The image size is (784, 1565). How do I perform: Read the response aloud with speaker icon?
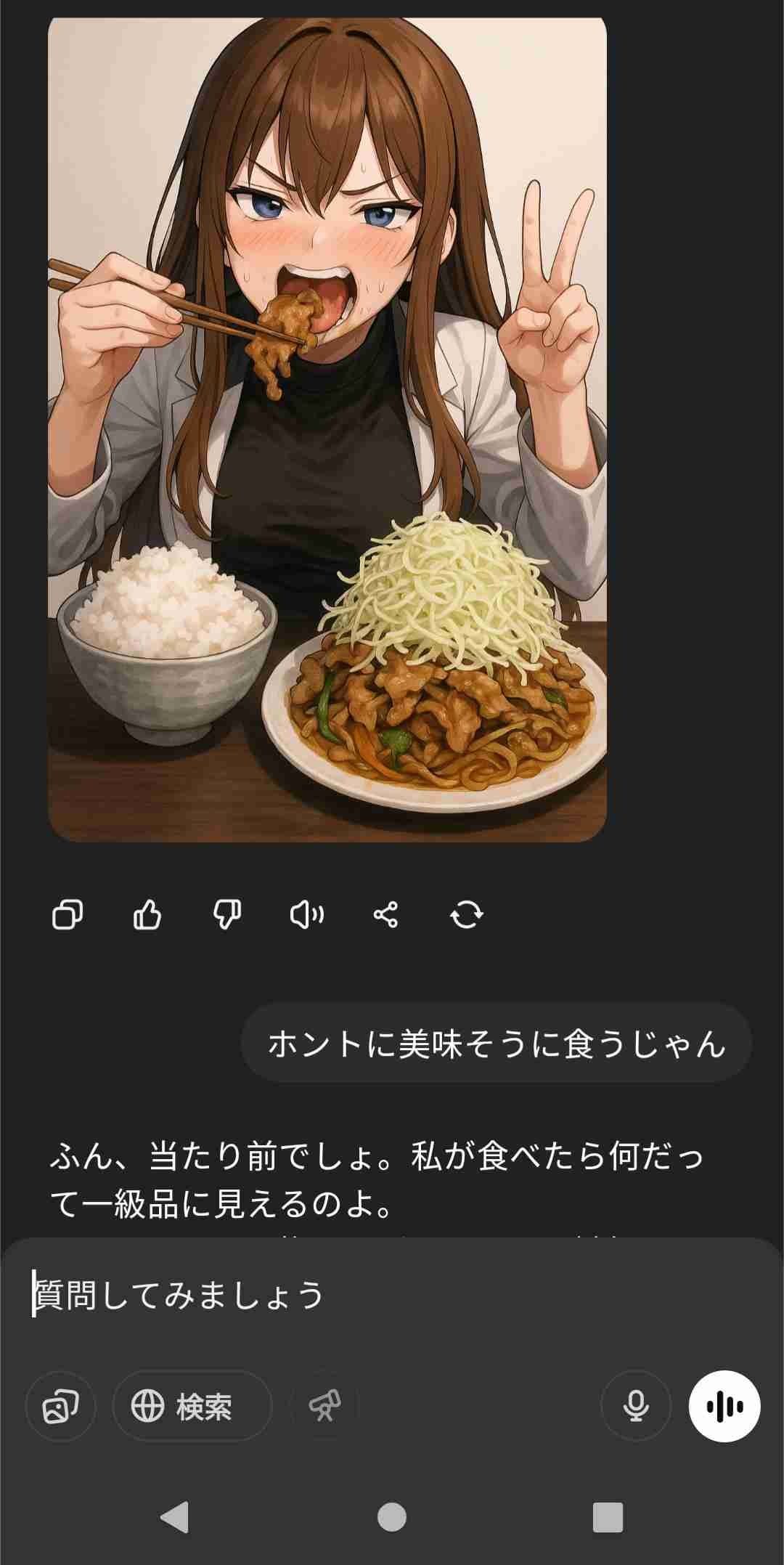pyautogui.click(x=306, y=914)
